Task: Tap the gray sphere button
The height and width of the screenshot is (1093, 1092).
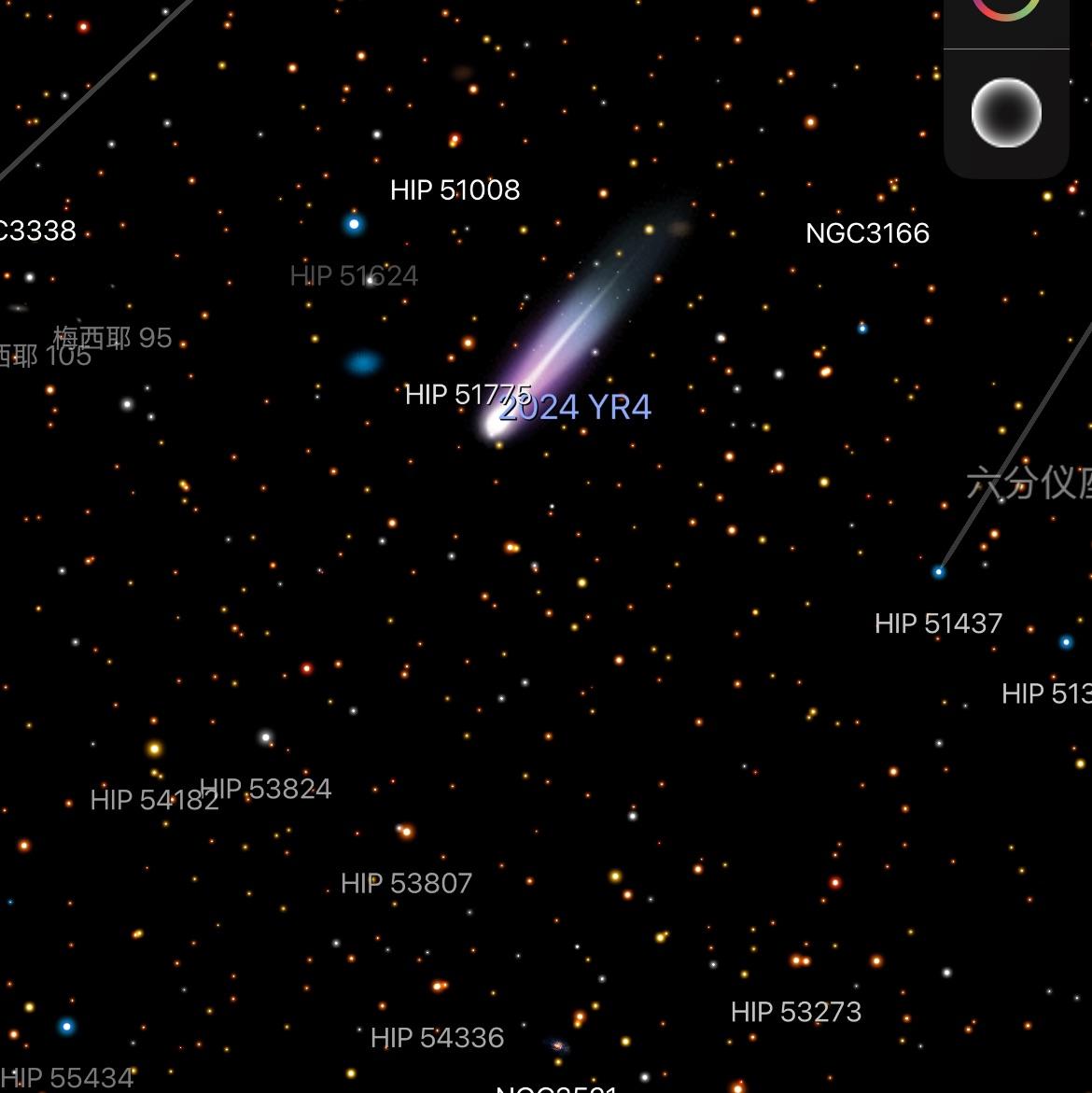Action: (x=1006, y=113)
